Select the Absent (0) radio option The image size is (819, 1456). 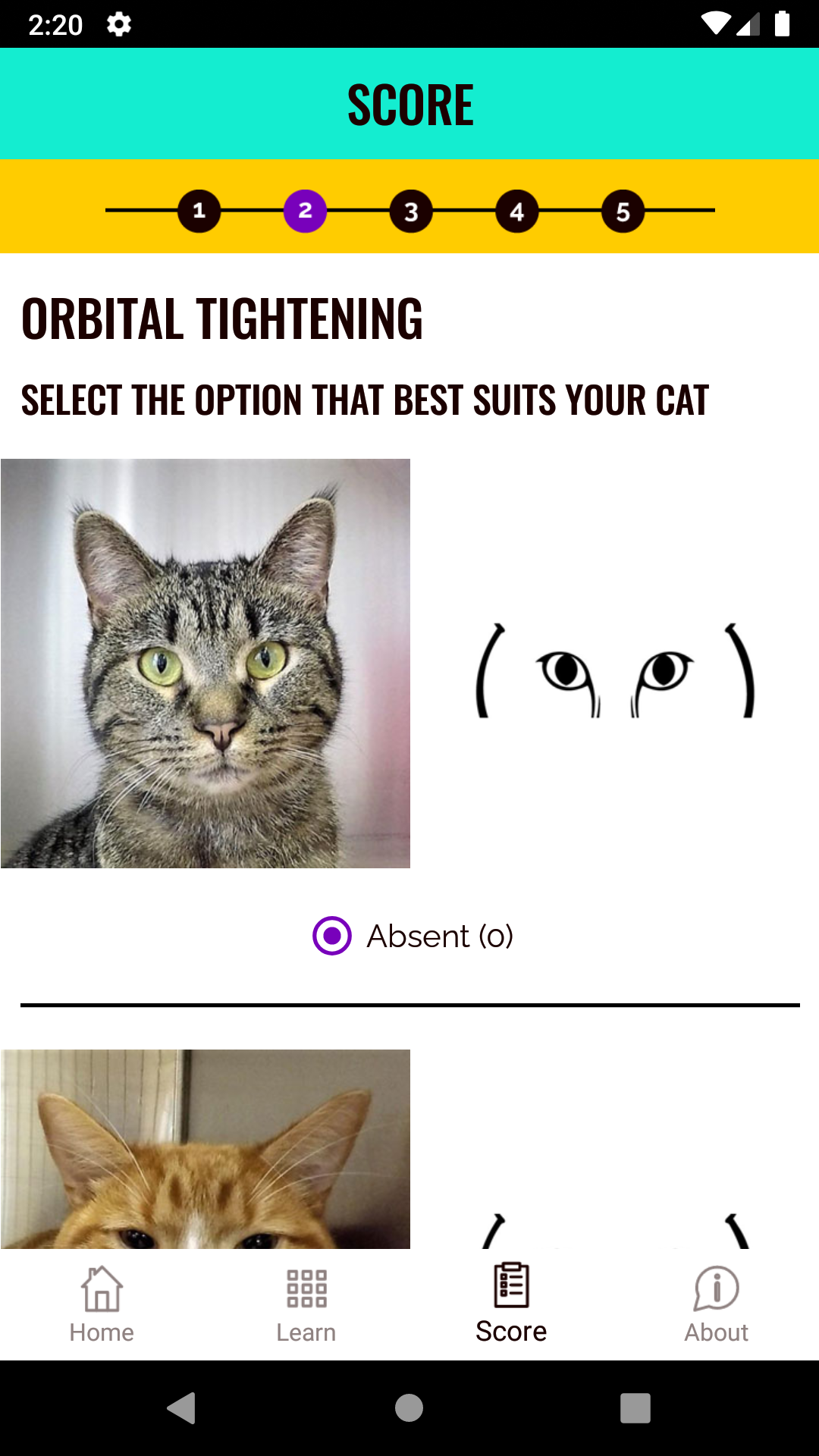(332, 936)
